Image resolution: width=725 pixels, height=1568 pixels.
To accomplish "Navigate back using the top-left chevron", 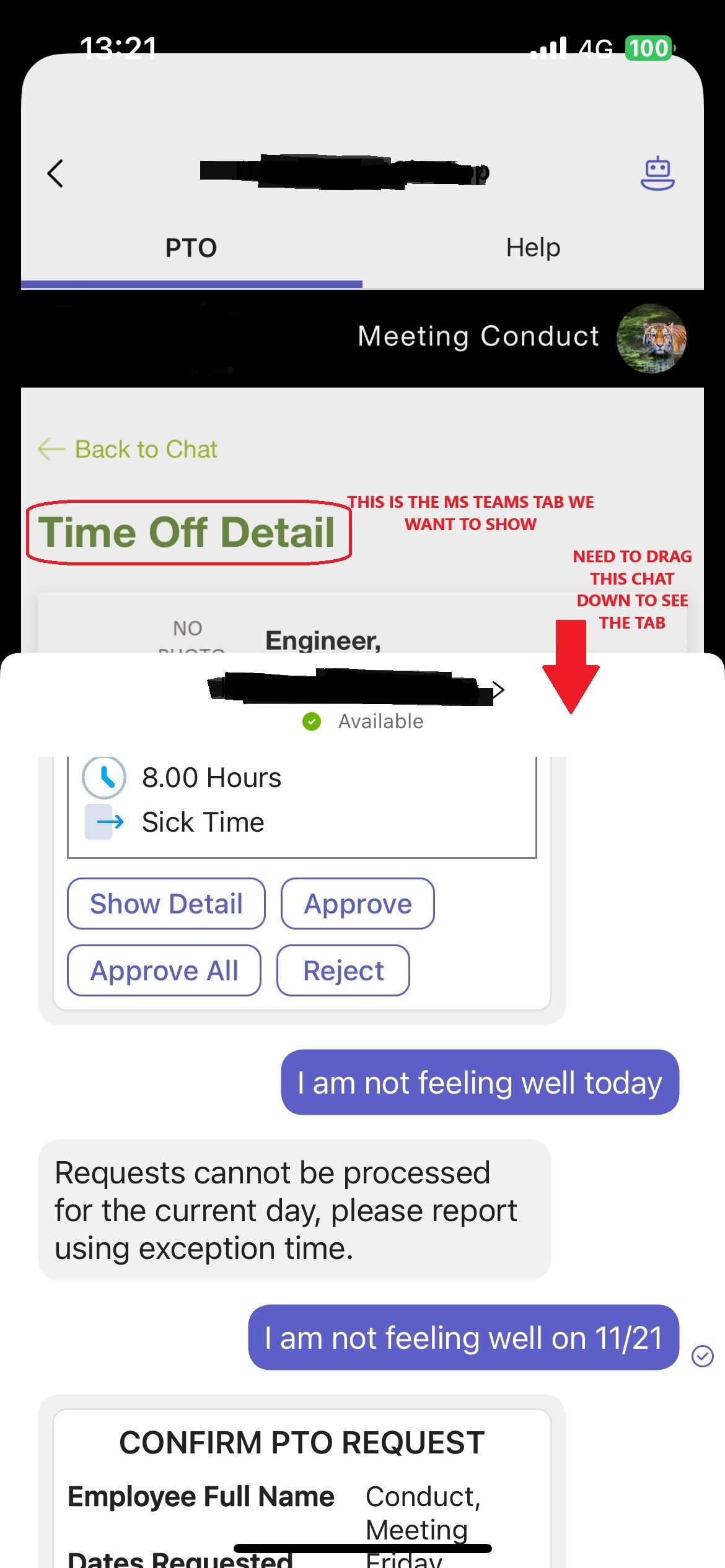I will 56,174.
